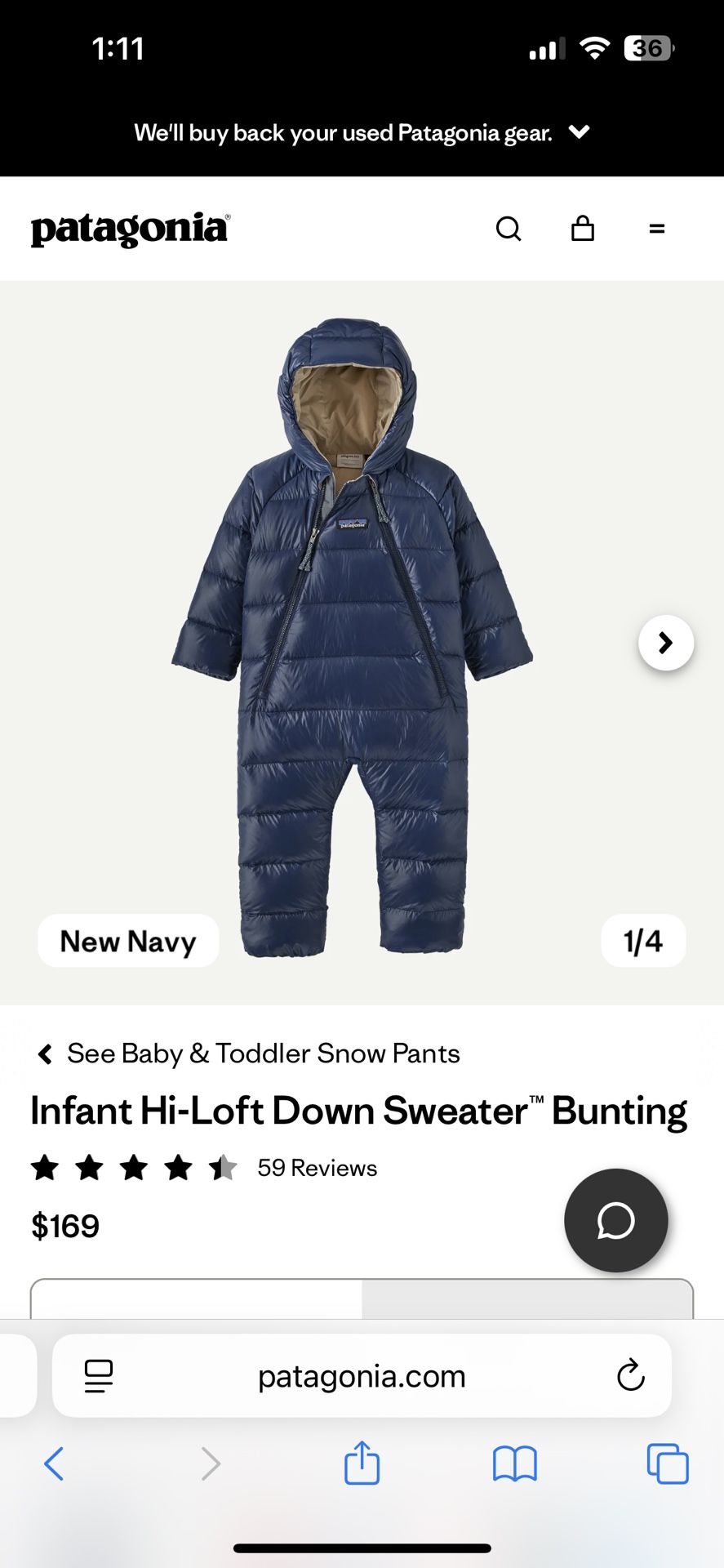Collapse the buy back gear banner
The height and width of the screenshot is (1568, 724).
coord(580,131)
